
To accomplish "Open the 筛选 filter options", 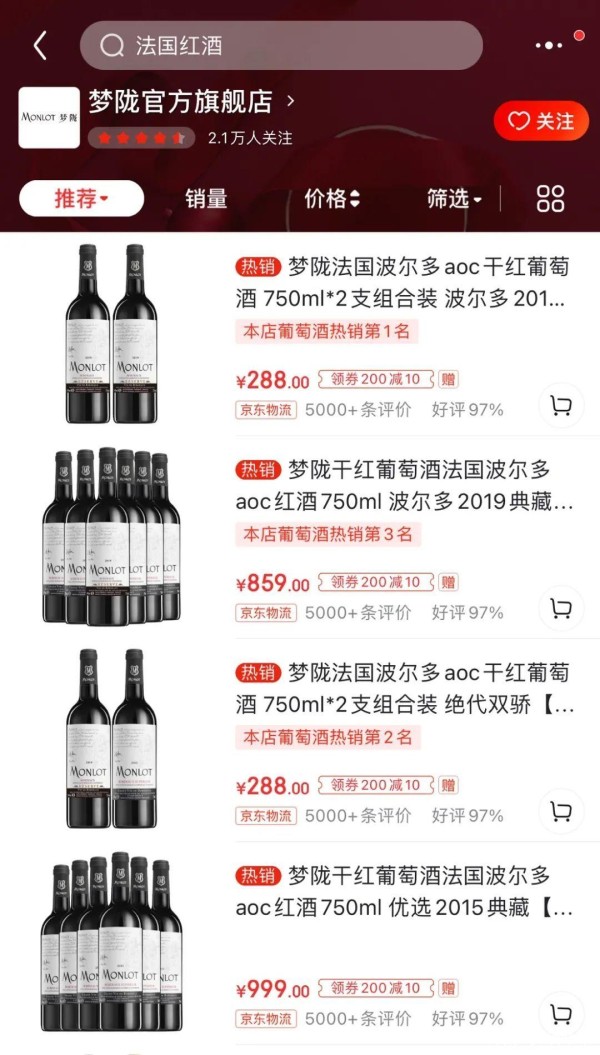I will point(454,198).
